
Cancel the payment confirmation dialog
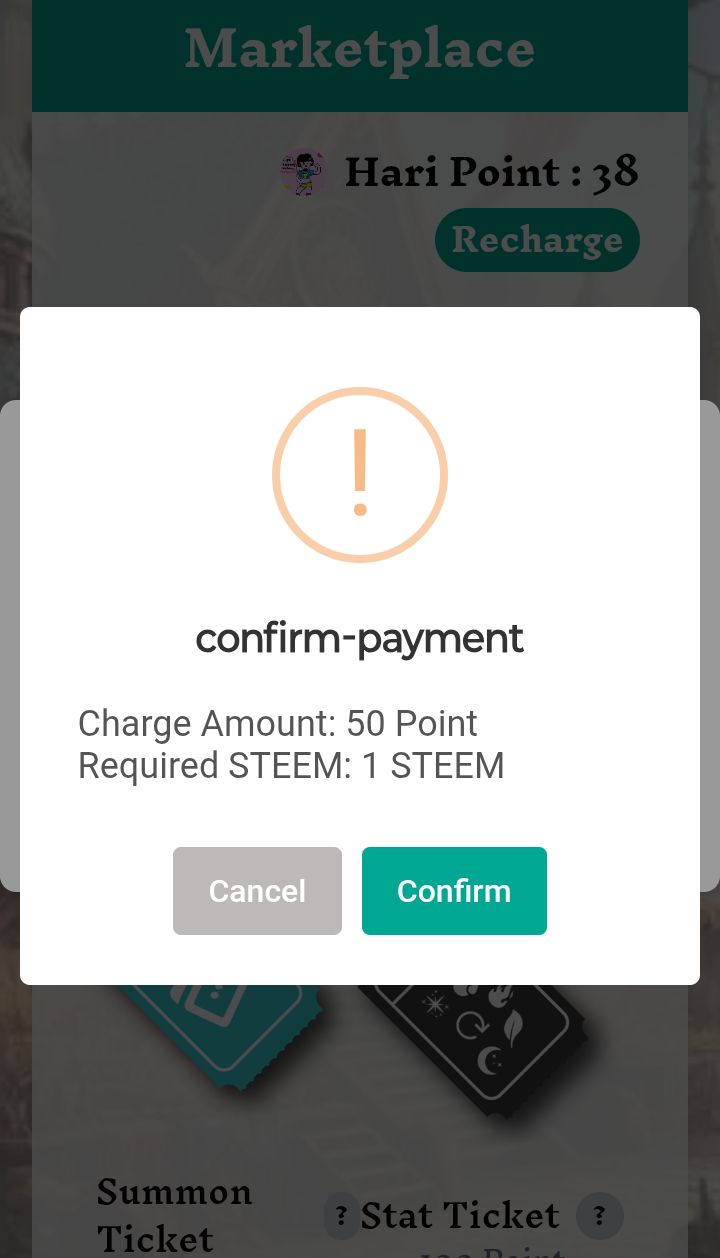[x=257, y=891]
